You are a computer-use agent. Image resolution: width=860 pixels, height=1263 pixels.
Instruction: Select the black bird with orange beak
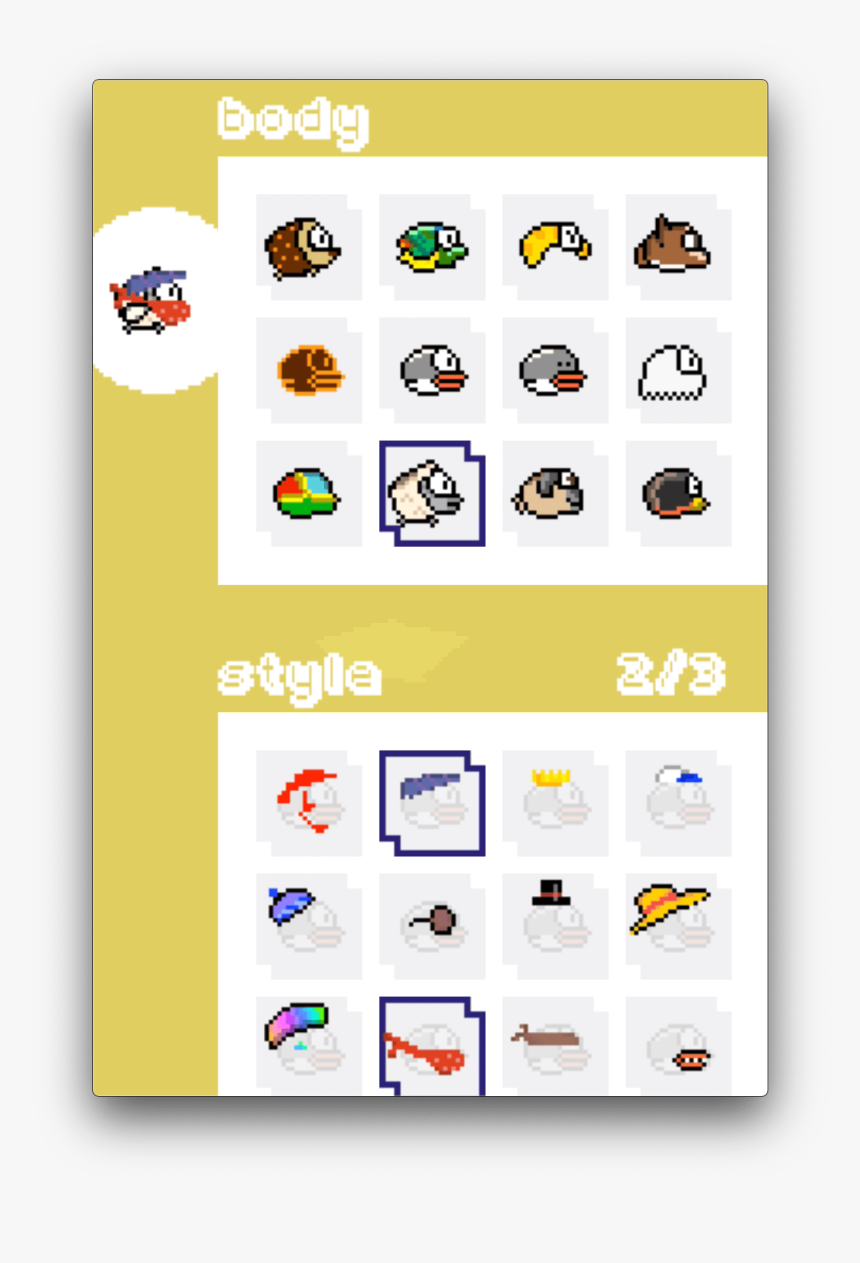tap(678, 493)
